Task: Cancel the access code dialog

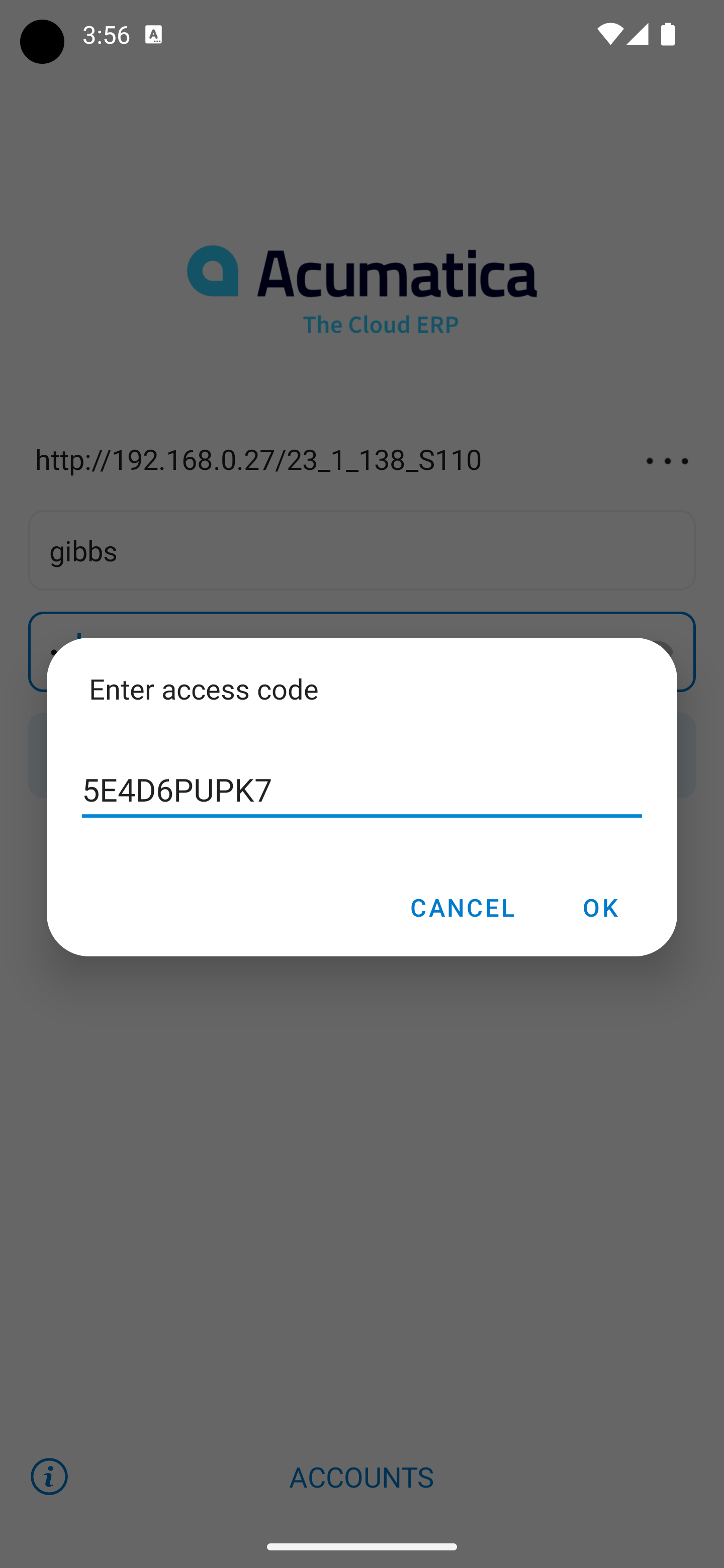Action: (x=462, y=908)
